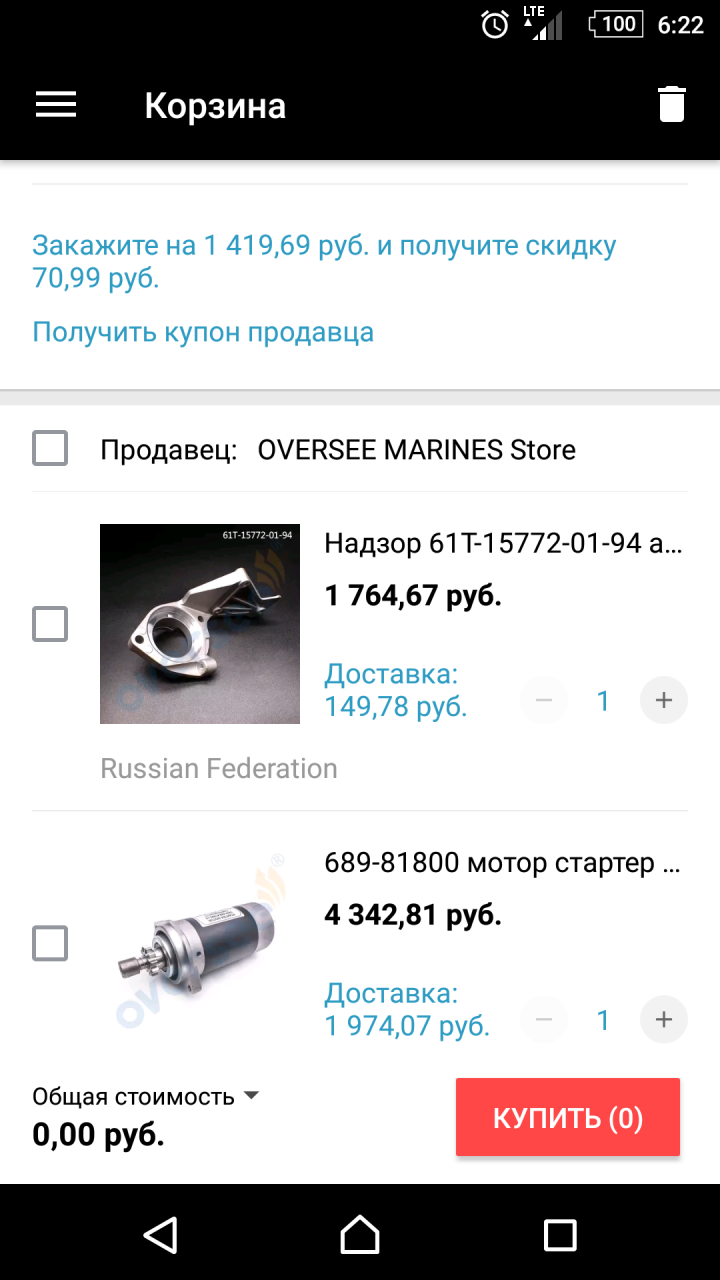Screen dimensions: 720x1280
Task: Expand the Общая стоимость dropdown
Action: [x=251, y=1096]
